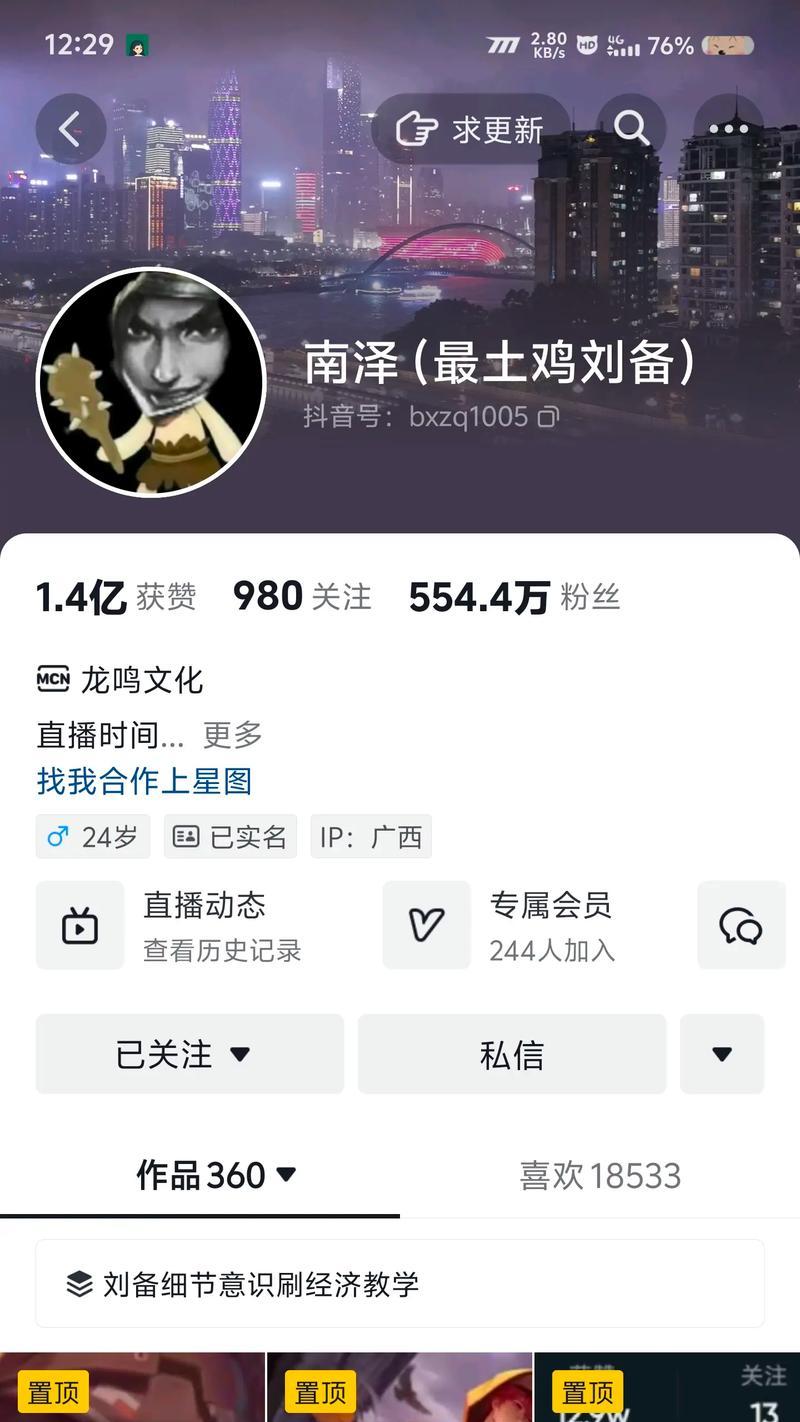Open the 找我合作上星图 link
This screenshot has width=800, height=1422.
[x=144, y=781]
